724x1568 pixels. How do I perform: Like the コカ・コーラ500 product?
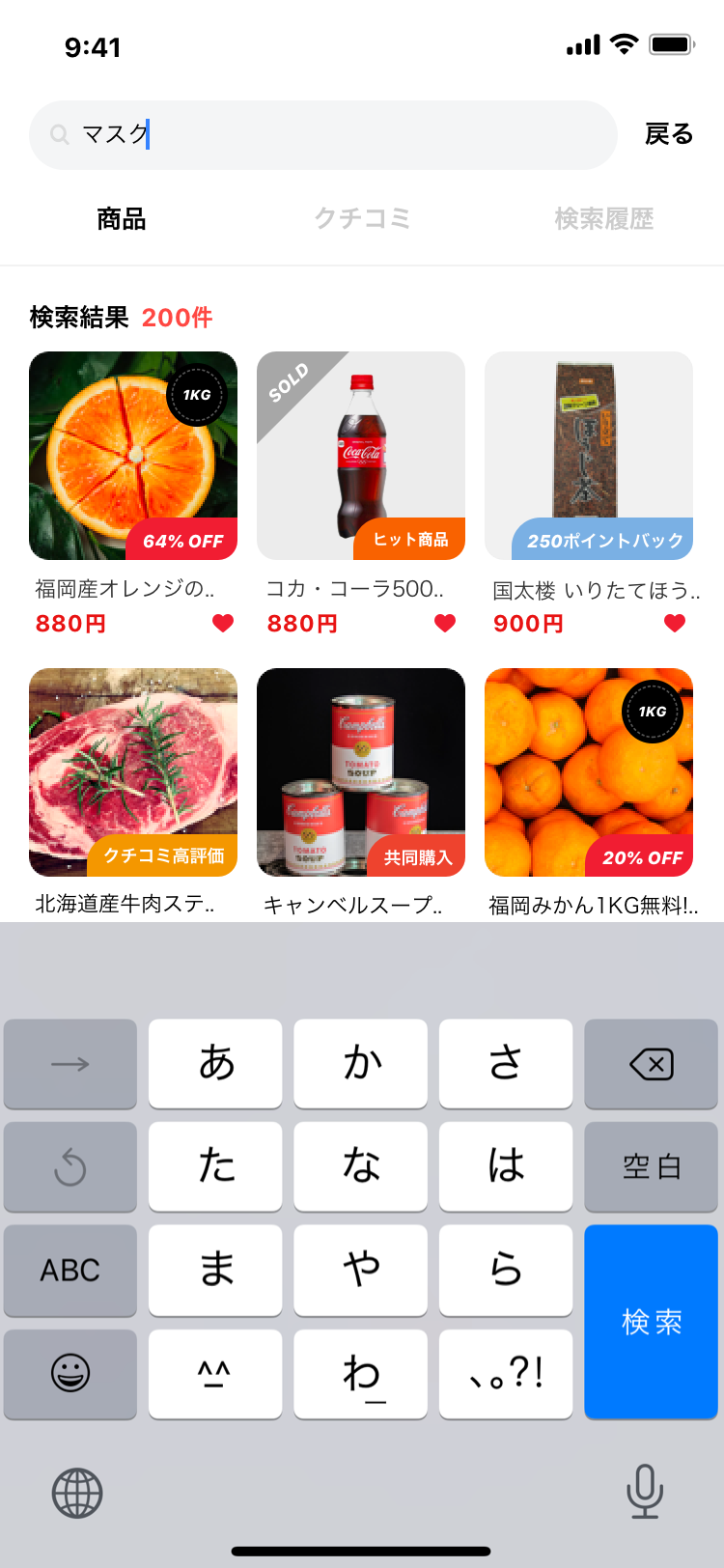pyautogui.click(x=445, y=624)
